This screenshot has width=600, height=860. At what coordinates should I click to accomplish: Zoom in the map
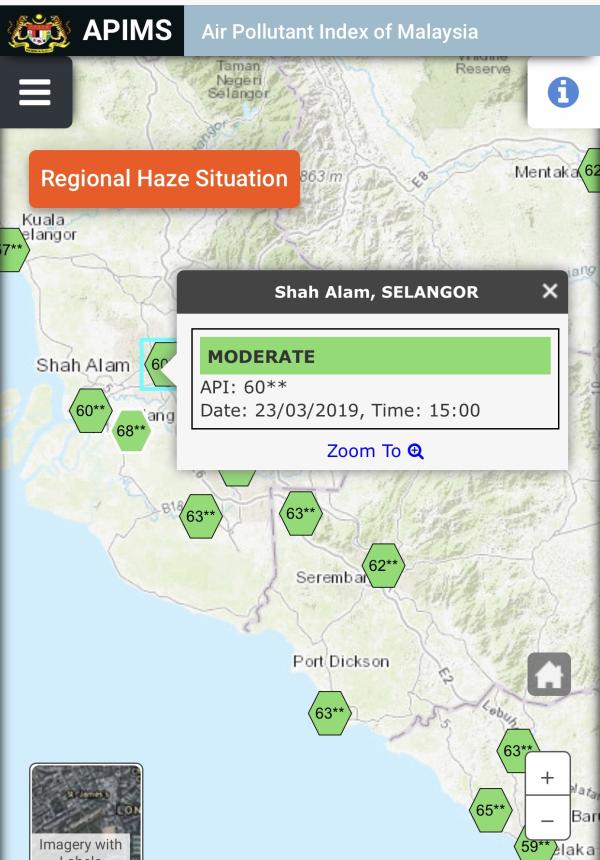pos(547,776)
